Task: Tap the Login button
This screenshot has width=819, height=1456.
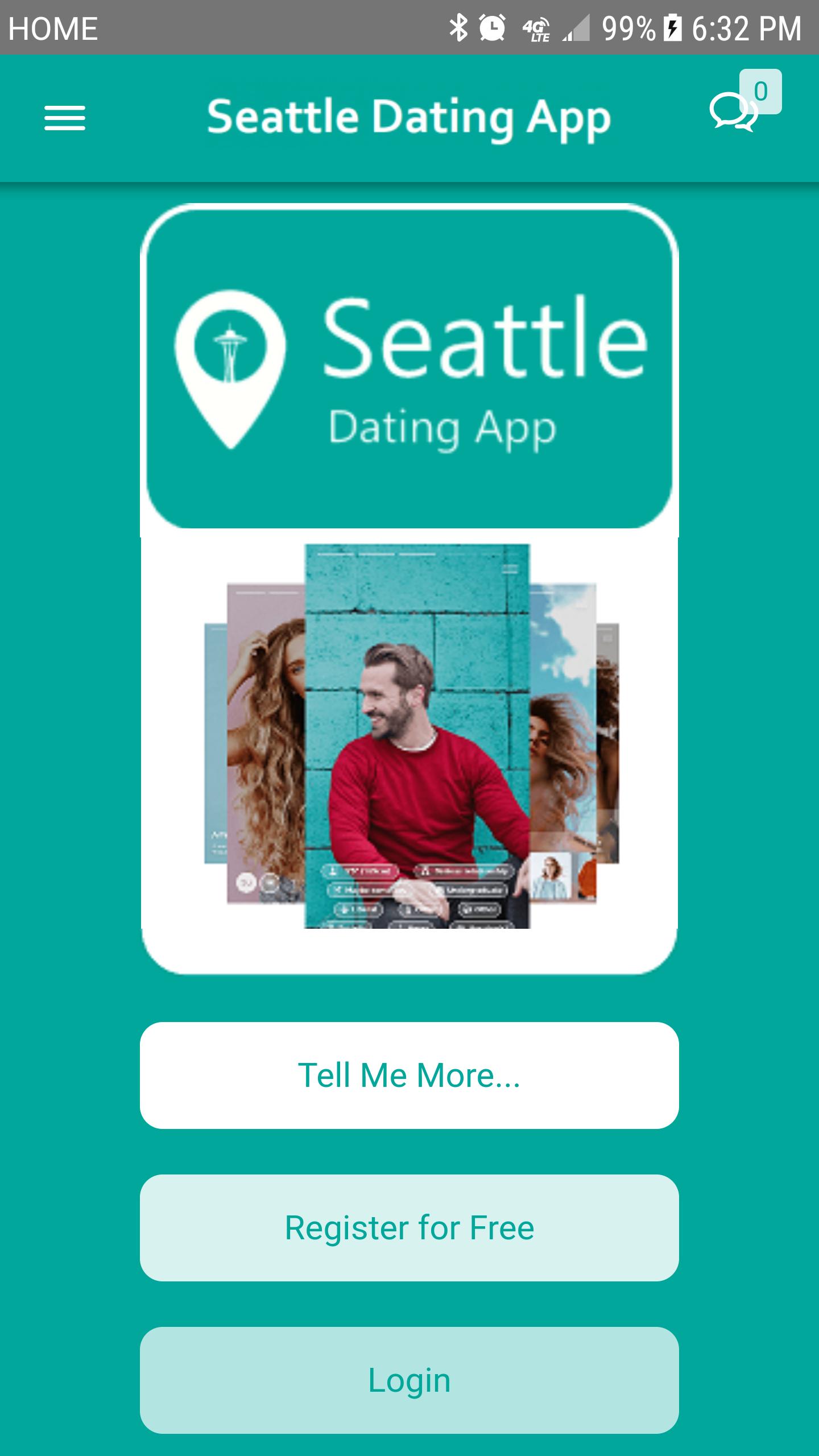Action: click(x=409, y=1380)
